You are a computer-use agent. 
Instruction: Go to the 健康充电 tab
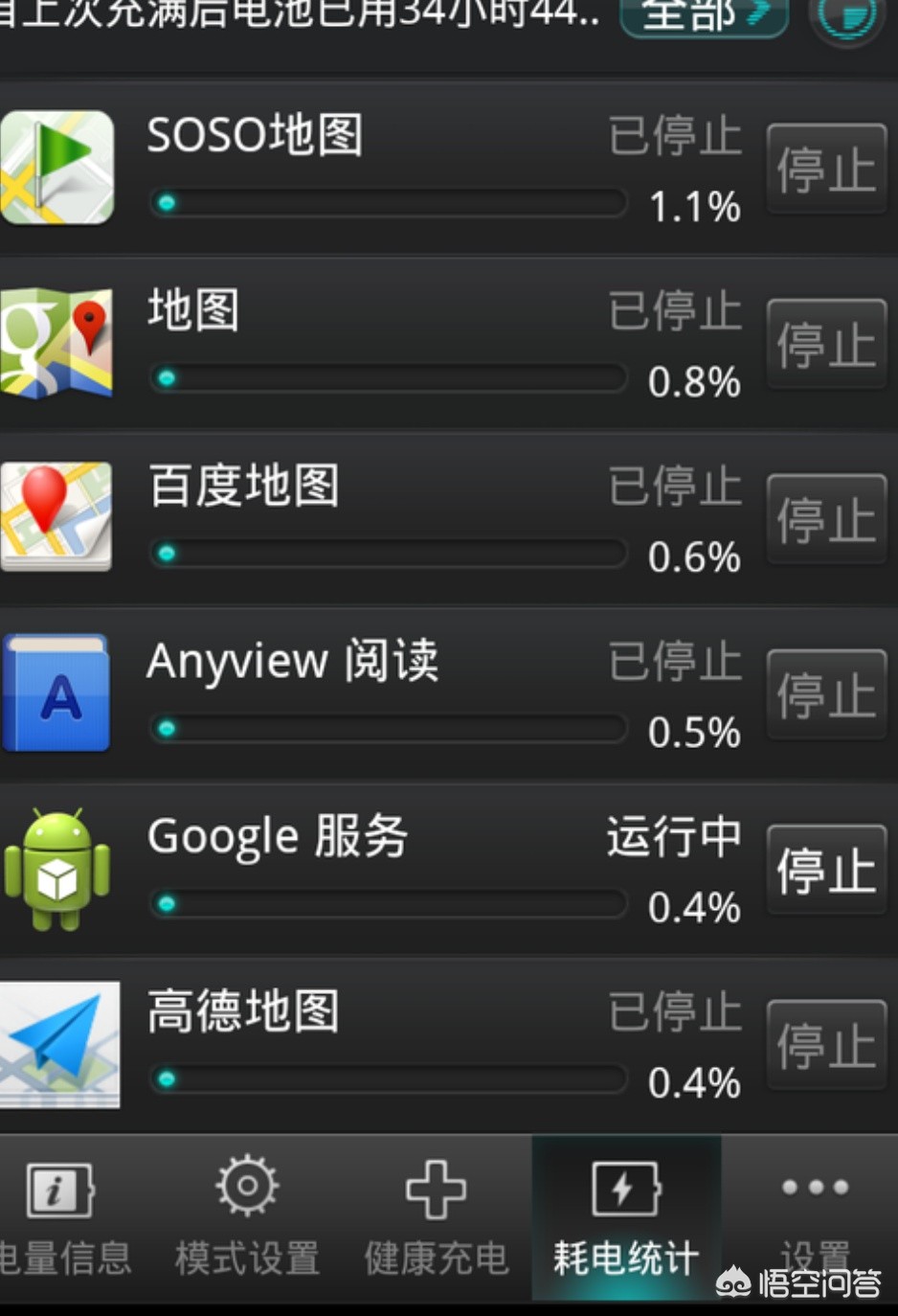[x=436, y=1218]
